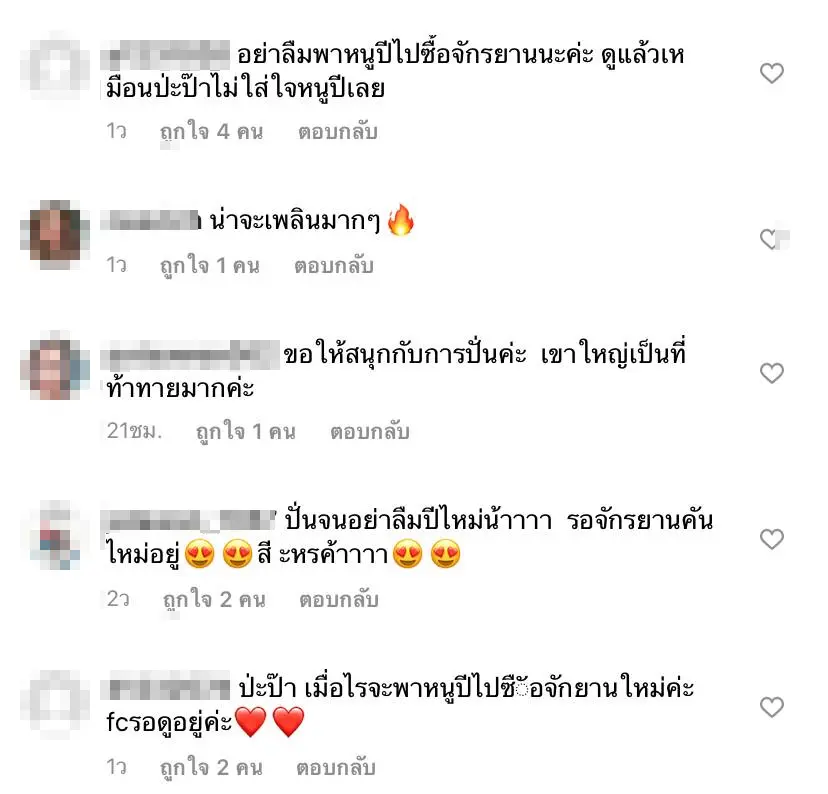Reply to the comment อย่าลืมพาหนูปีไปซื้อจักรยาน
This screenshot has width=828, height=794.
click(337, 132)
